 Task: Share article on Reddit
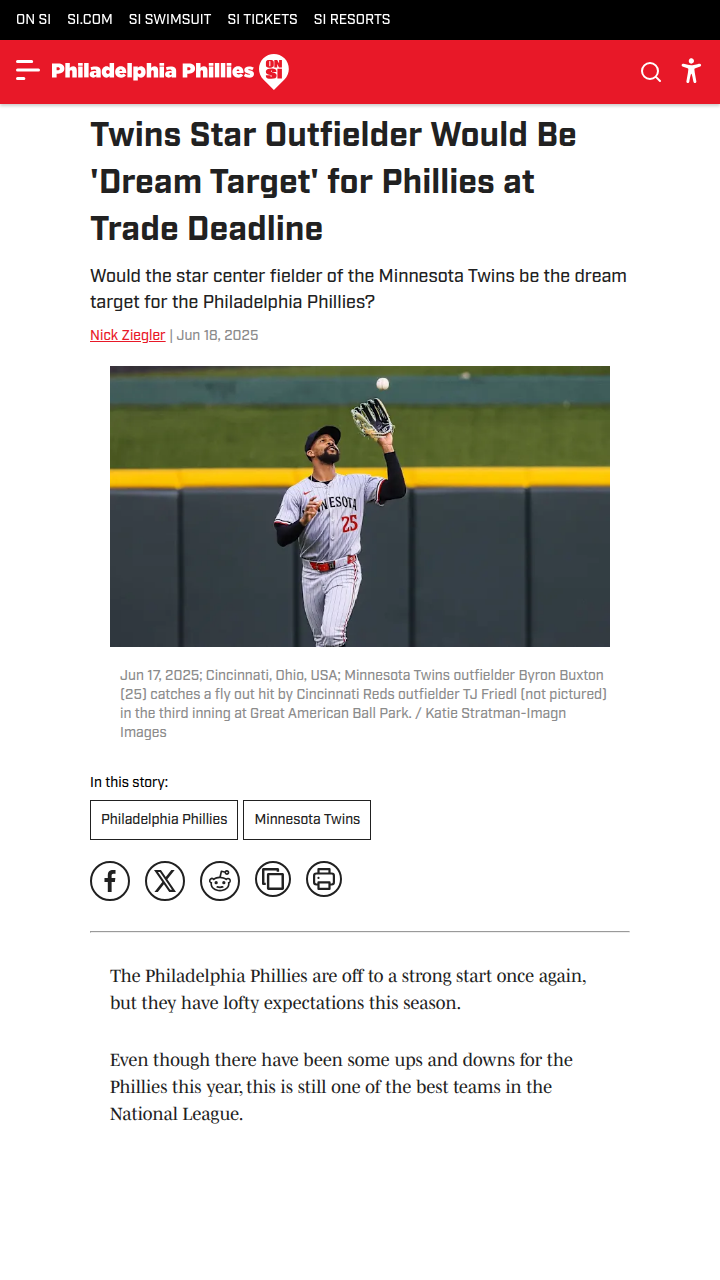(x=220, y=881)
